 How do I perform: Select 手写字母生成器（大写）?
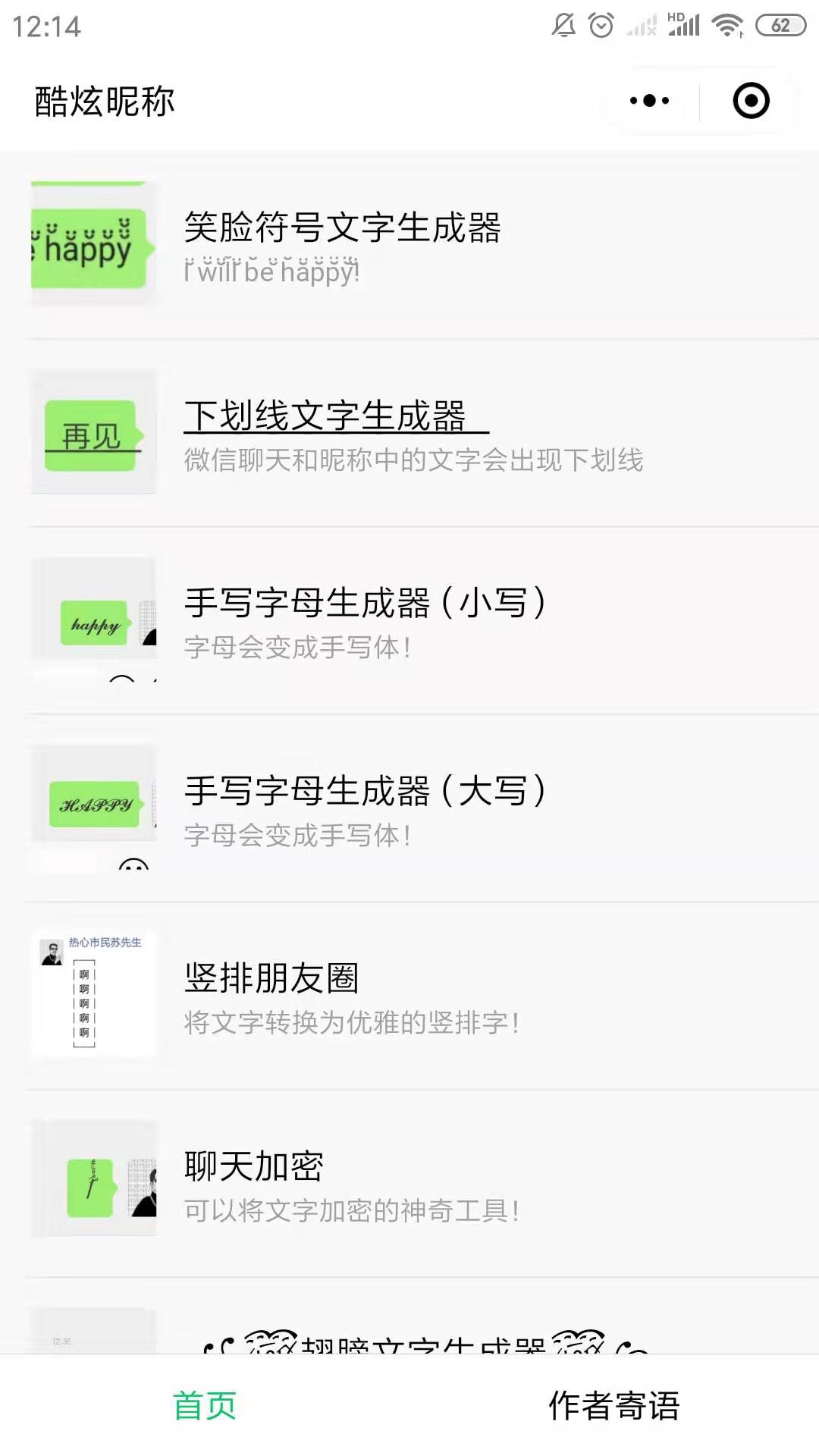pos(365,792)
